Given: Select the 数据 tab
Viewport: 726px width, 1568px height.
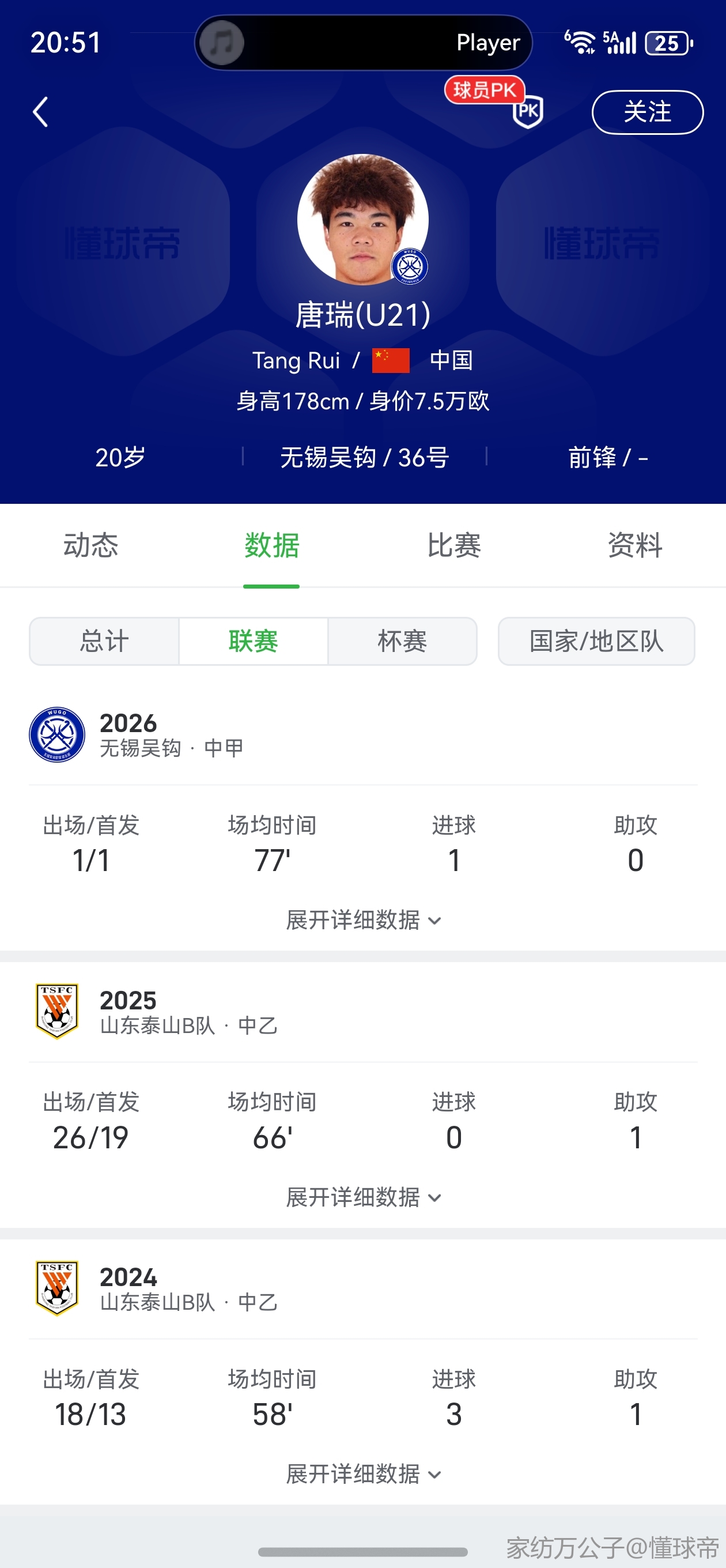Looking at the screenshot, I should (x=271, y=545).
